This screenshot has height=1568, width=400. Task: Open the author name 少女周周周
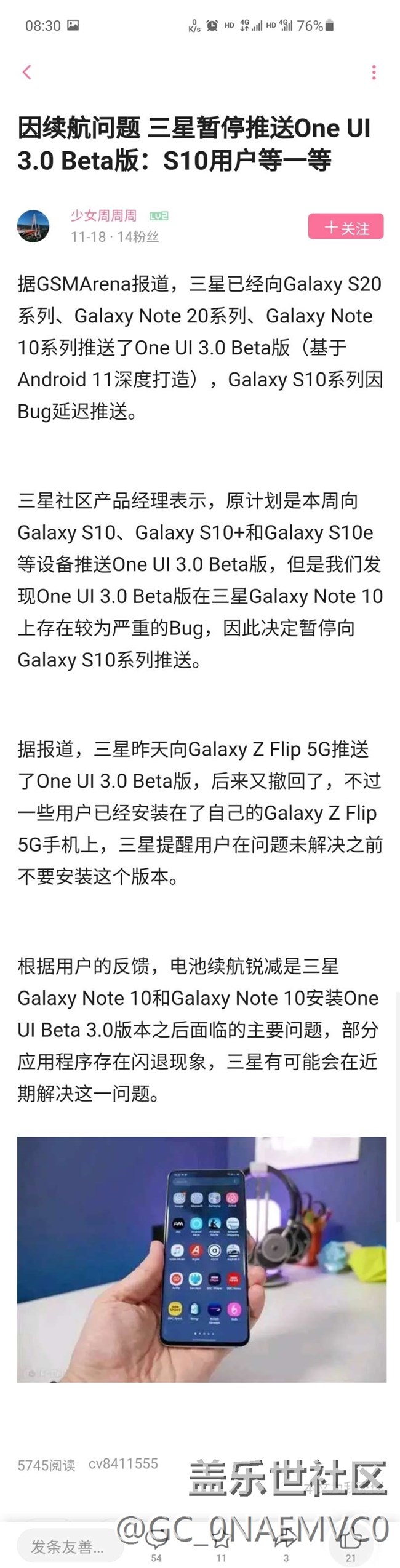pyautogui.click(x=103, y=215)
